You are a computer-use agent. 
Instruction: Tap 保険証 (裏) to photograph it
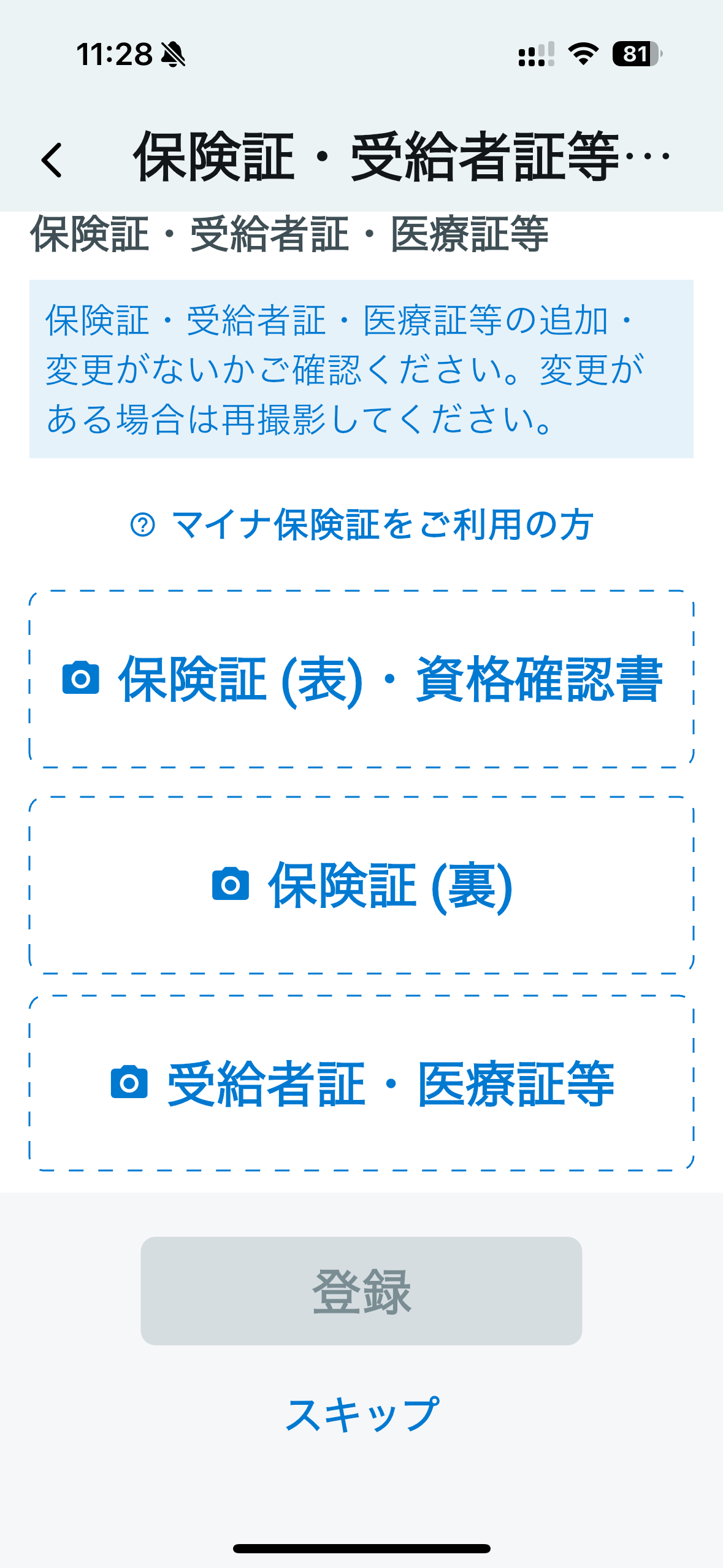click(x=362, y=885)
